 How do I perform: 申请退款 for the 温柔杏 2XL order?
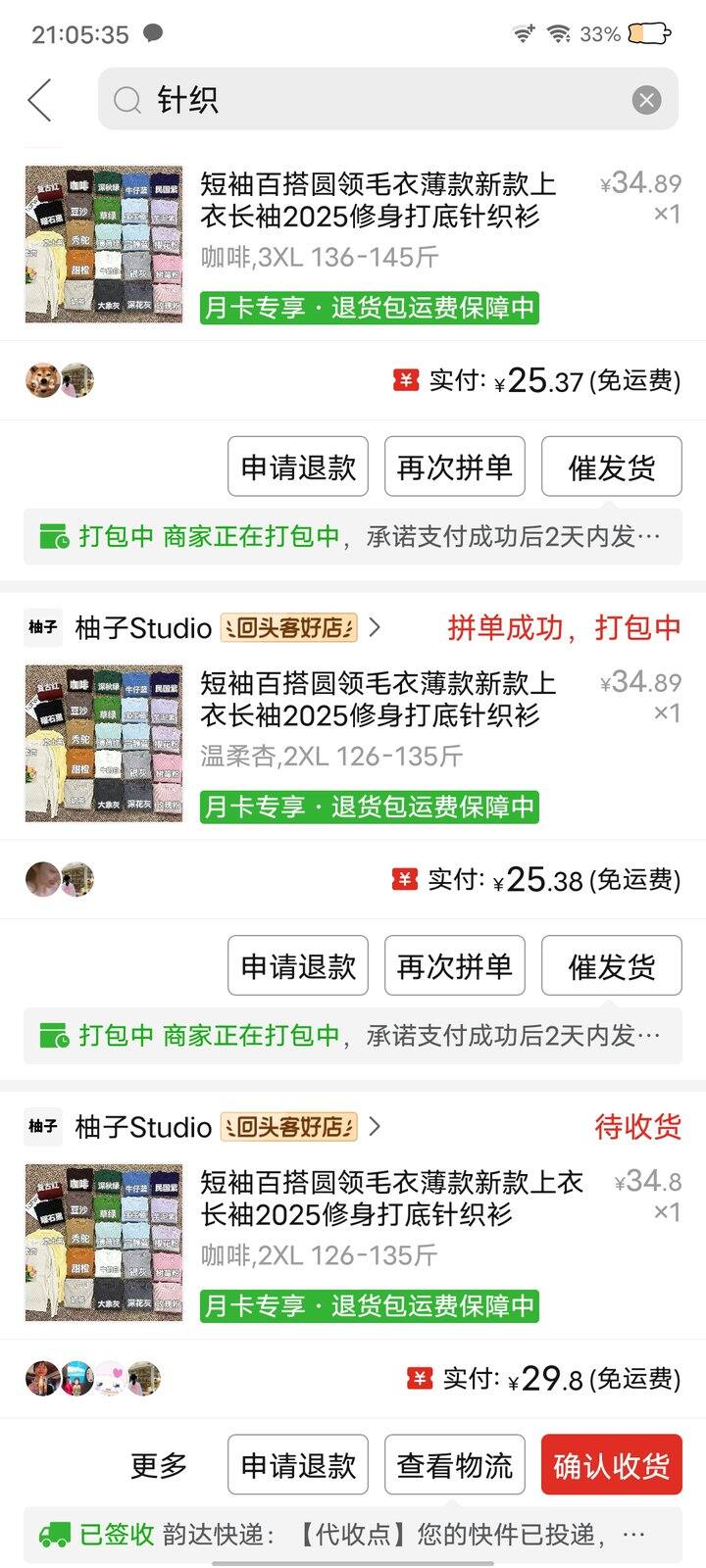[298, 965]
